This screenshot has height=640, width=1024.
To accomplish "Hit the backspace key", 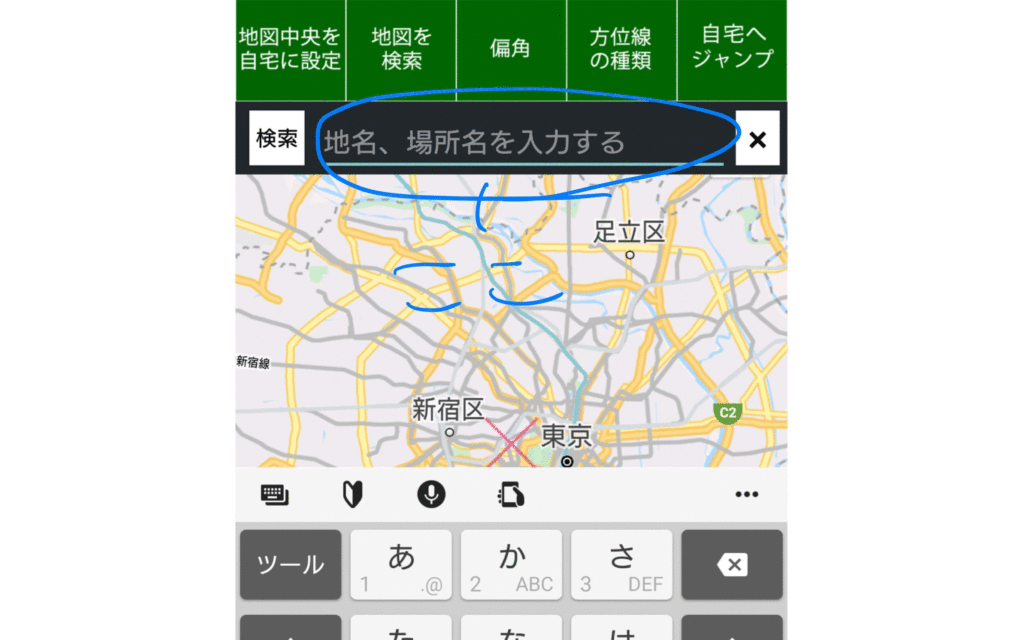I will 731,564.
